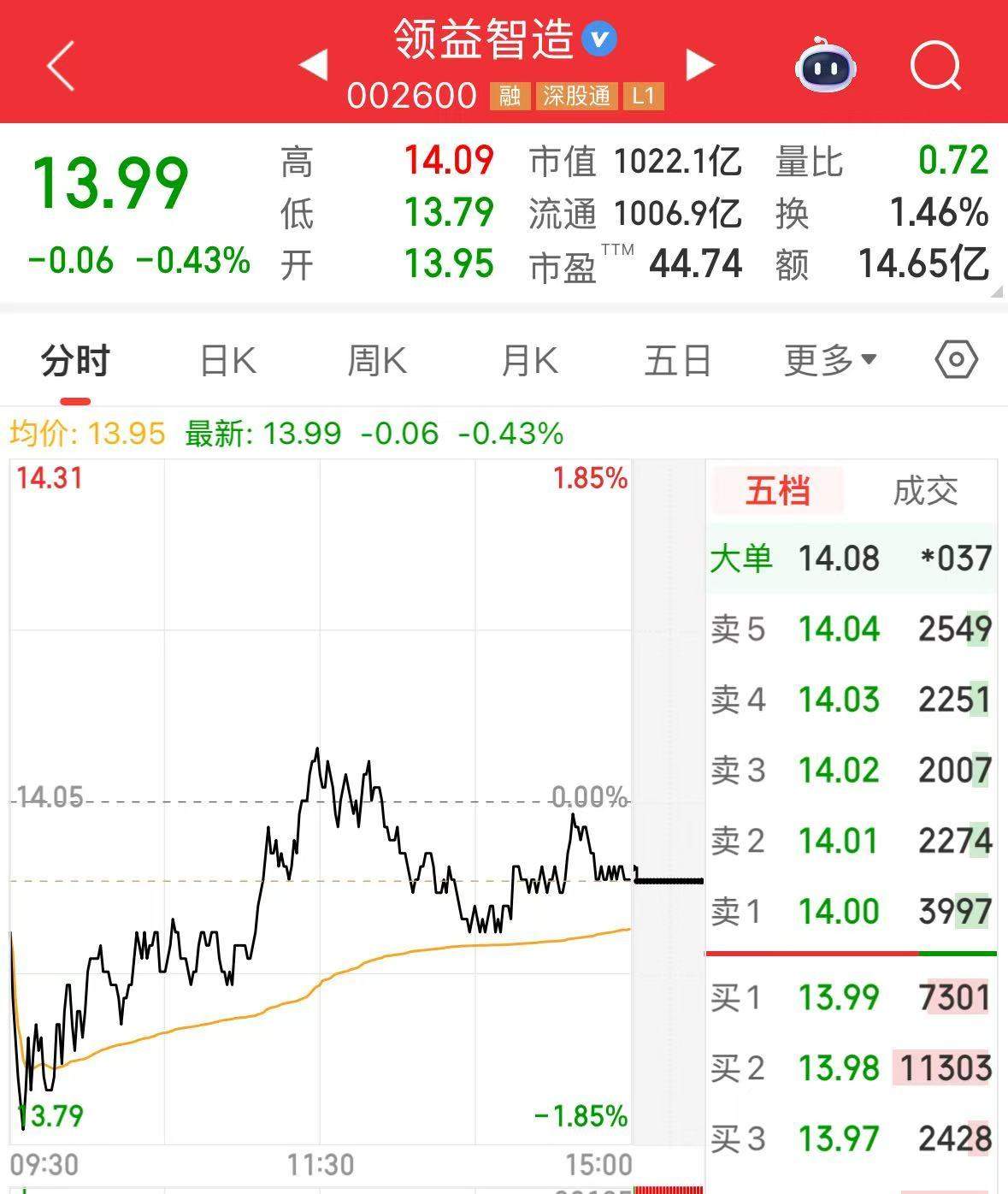Switch to the 周K chart
Image resolution: width=1008 pixels, height=1194 pixels.
[377, 361]
